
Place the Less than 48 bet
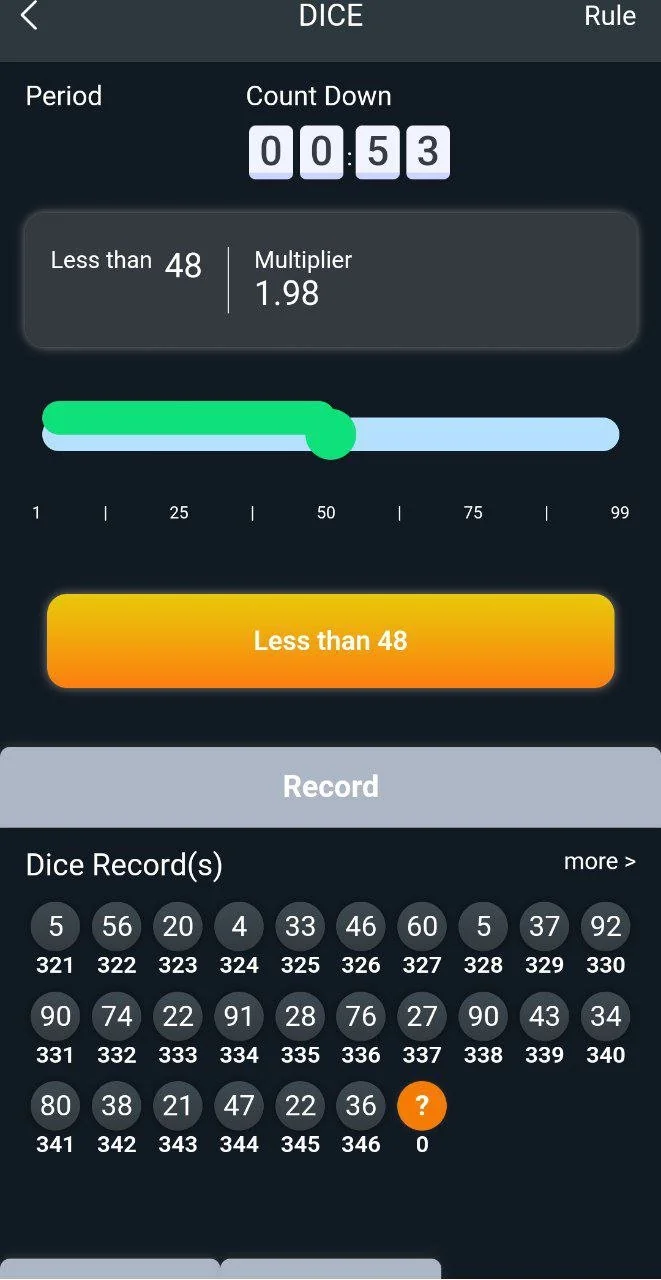coord(330,641)
